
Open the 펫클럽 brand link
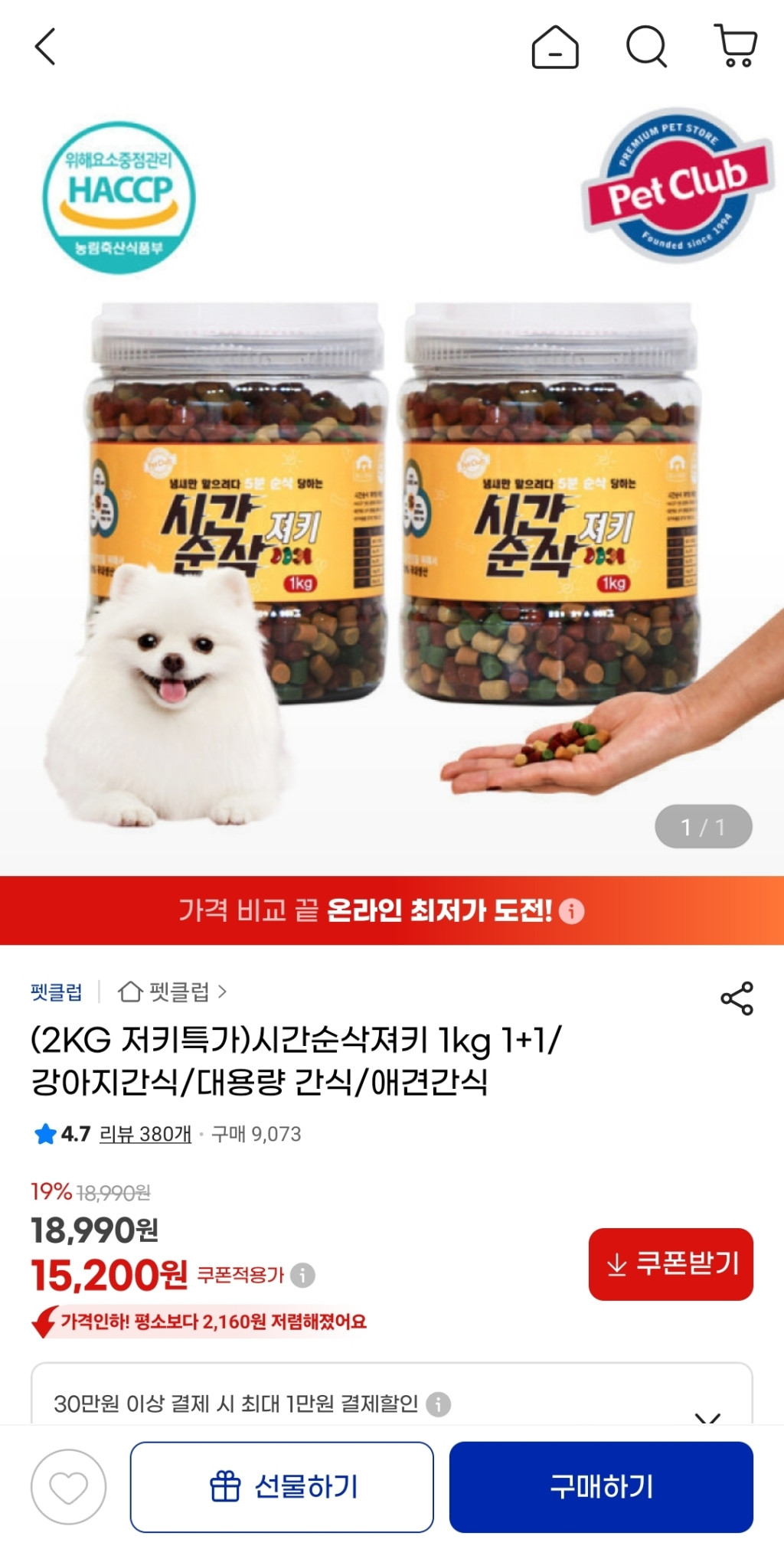tap(56, 992)
